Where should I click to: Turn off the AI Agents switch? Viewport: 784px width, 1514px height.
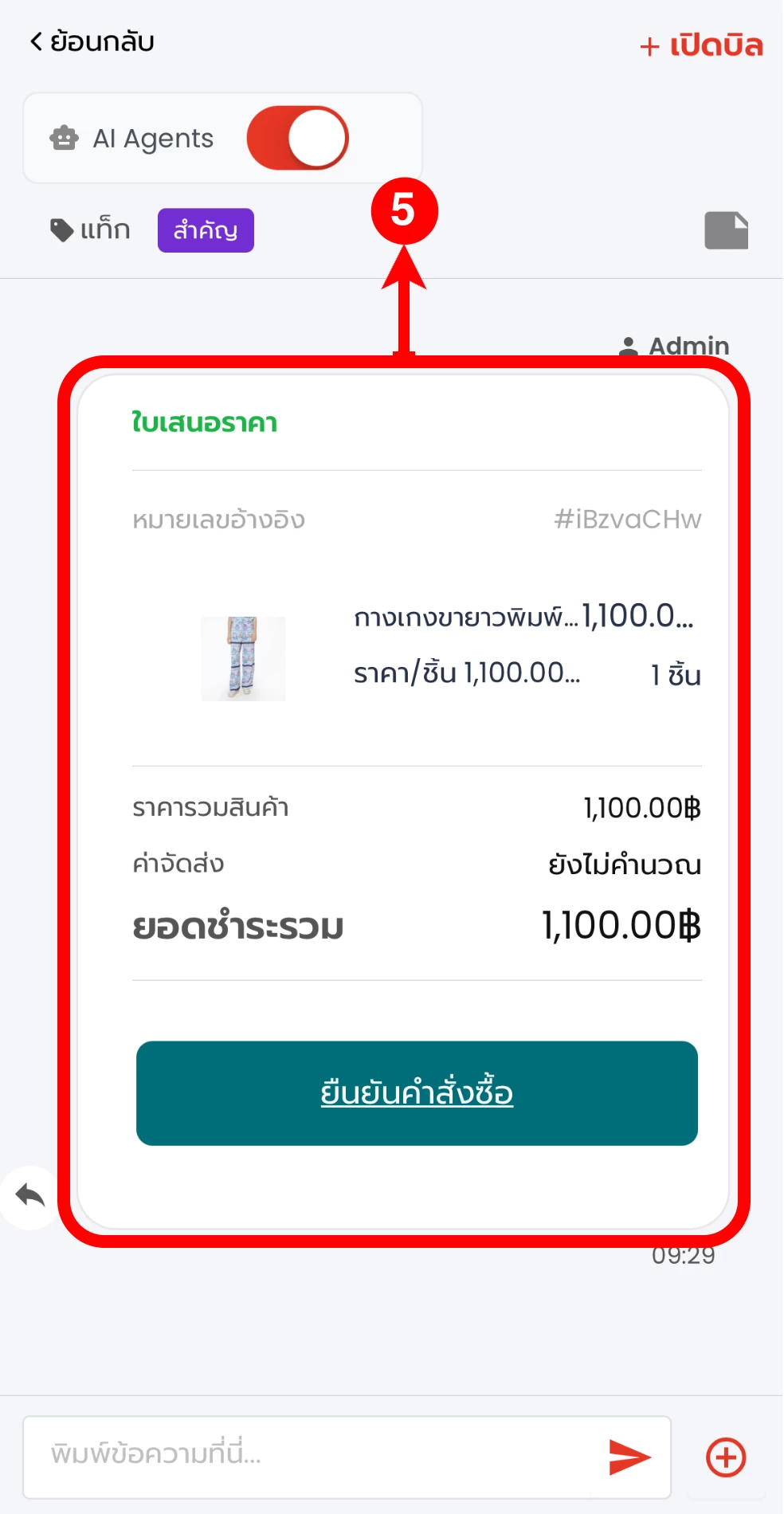(298, 138)
